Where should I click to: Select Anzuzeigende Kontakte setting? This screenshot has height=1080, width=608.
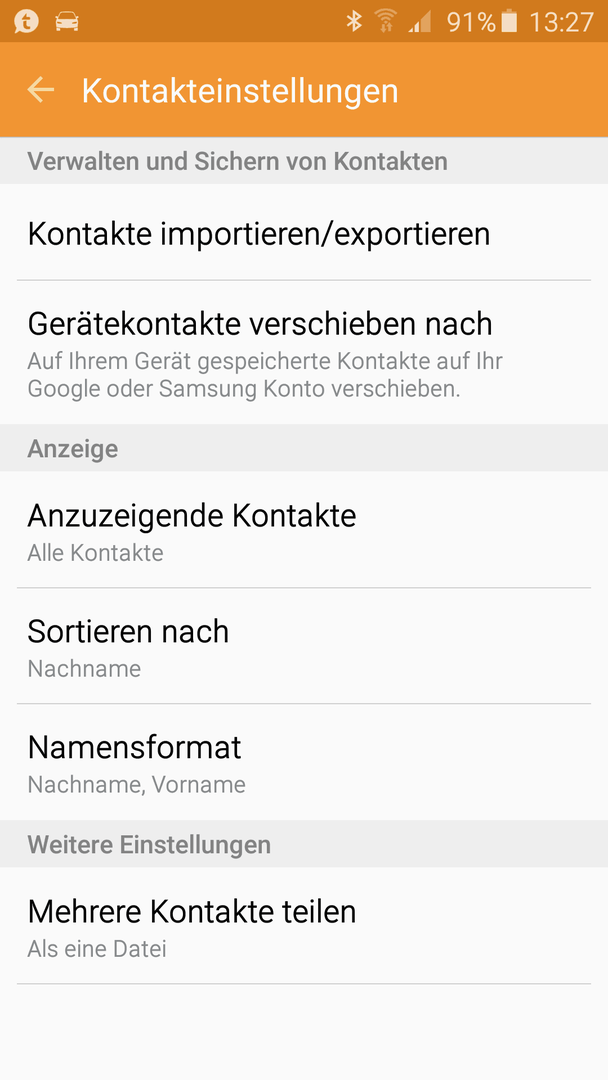304,529
